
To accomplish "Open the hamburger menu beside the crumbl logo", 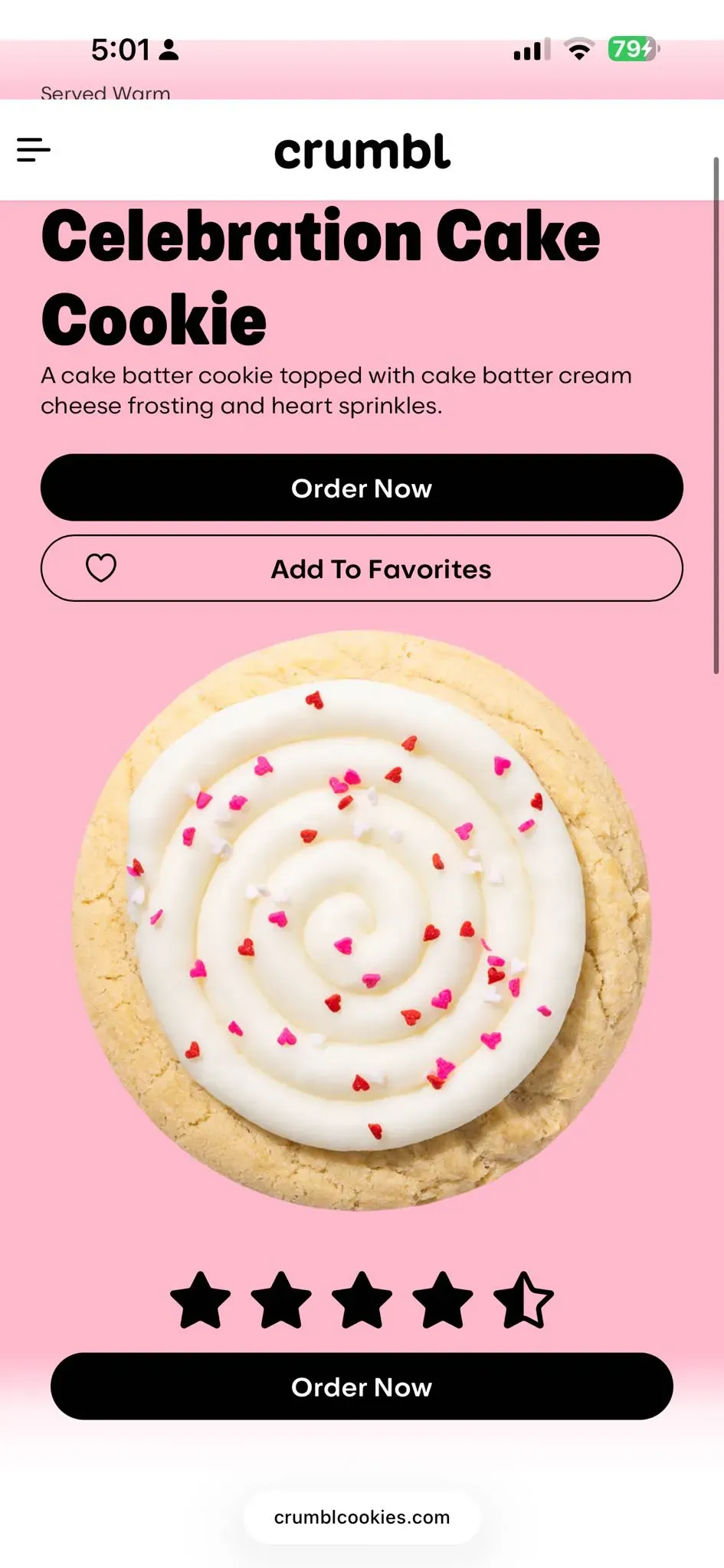I will coord(34,150).
